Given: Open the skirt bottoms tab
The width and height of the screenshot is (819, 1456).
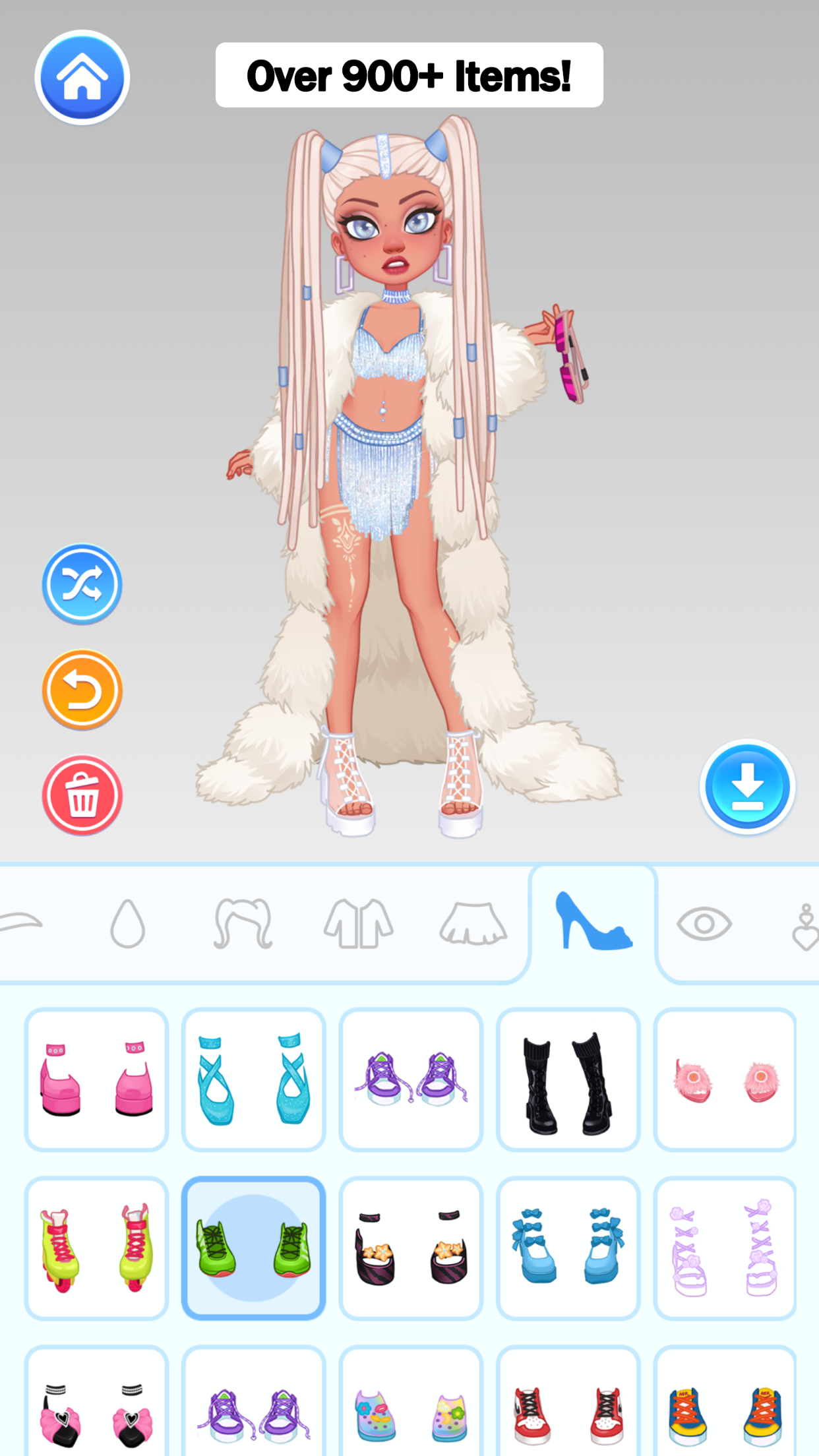Looking at the screenshot, I should pos(473,923).
